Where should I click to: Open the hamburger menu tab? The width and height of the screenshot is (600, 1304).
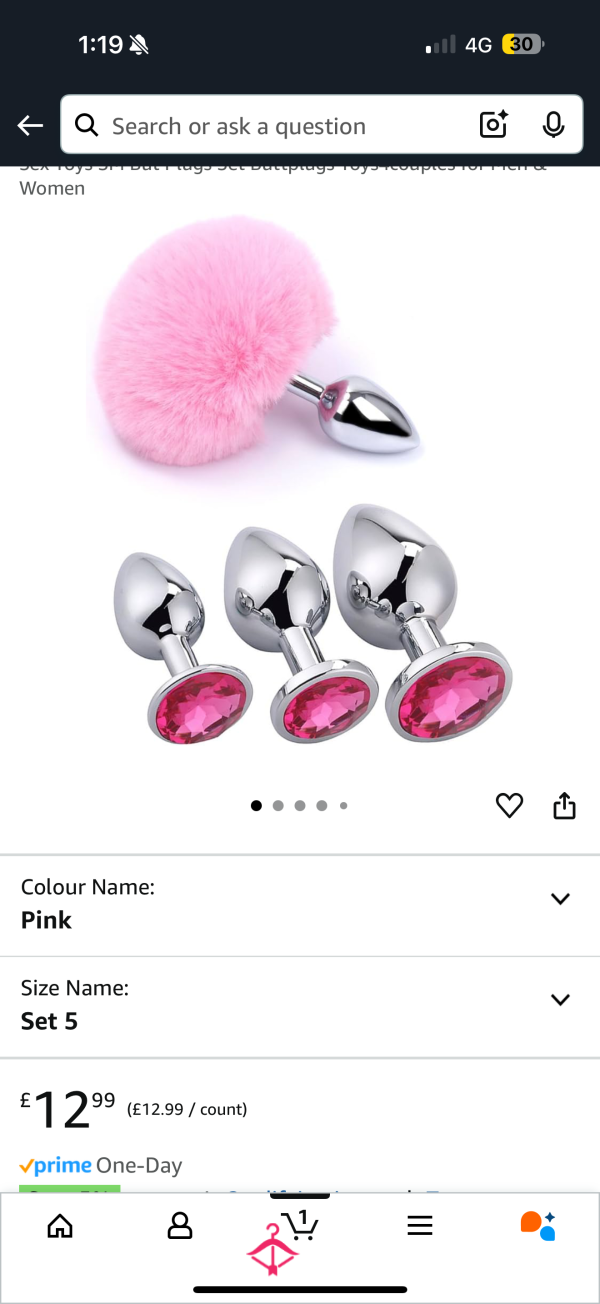(x=420, y=1226)
